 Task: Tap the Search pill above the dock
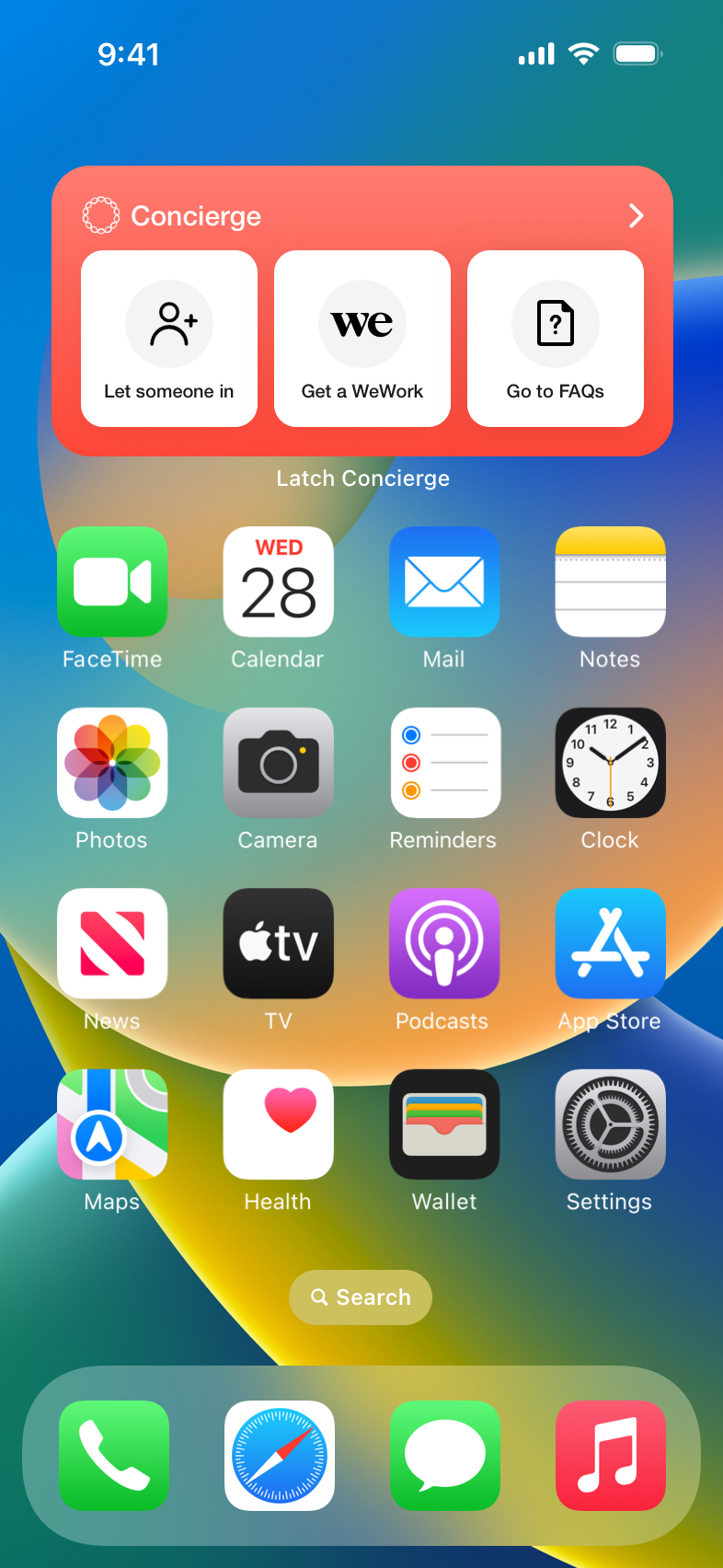click(361, 1297)
